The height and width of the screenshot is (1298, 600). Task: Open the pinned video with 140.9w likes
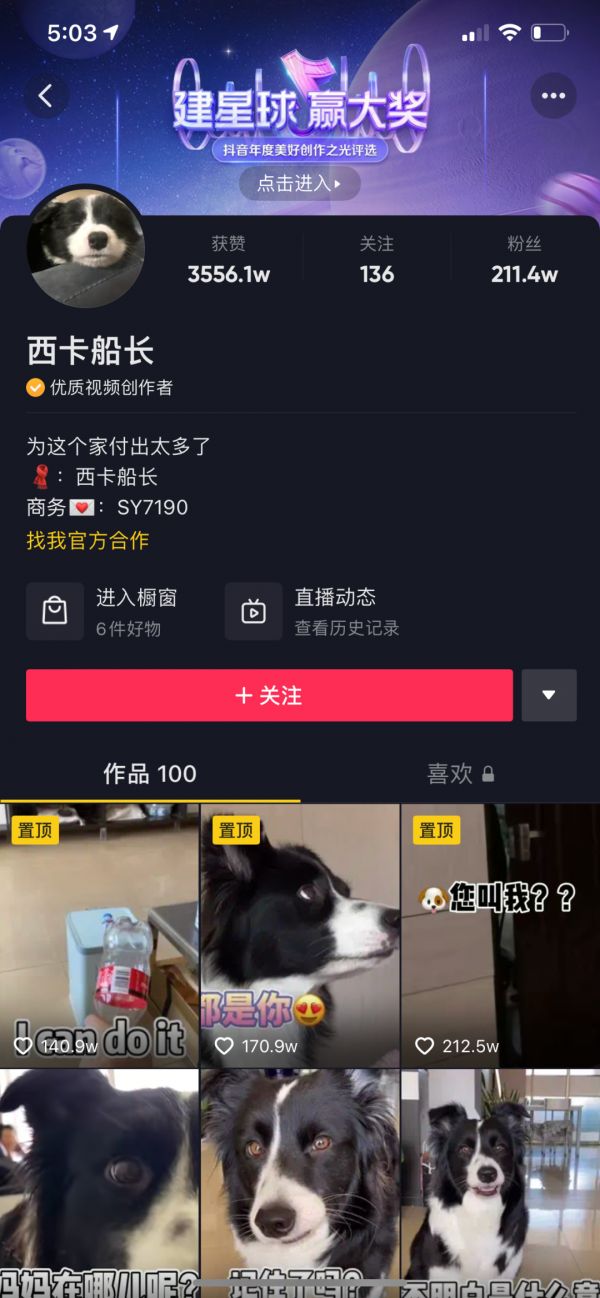pyautogui.click(x=99, y=935)
